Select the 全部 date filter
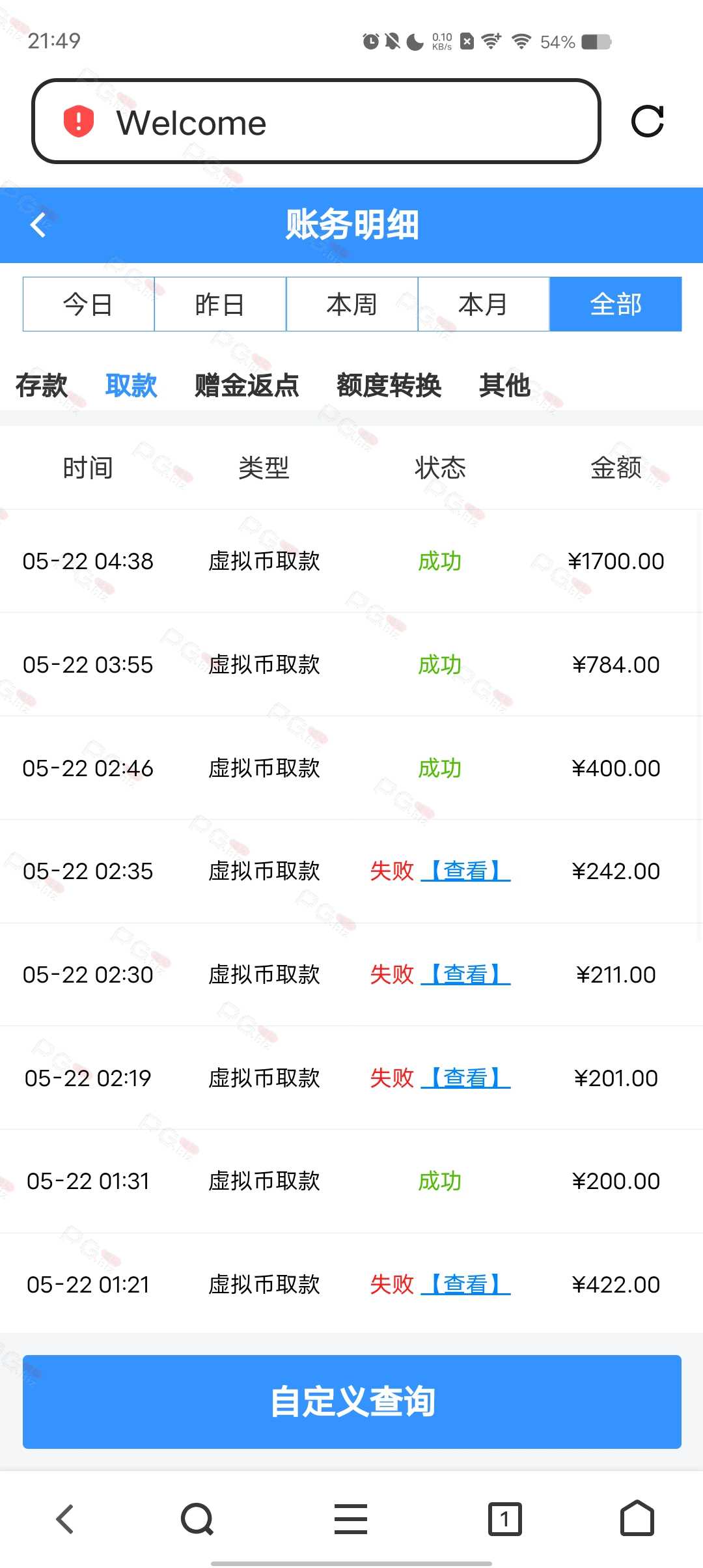This screenshot has height=1568, width=703. click(x=616, y=304)
